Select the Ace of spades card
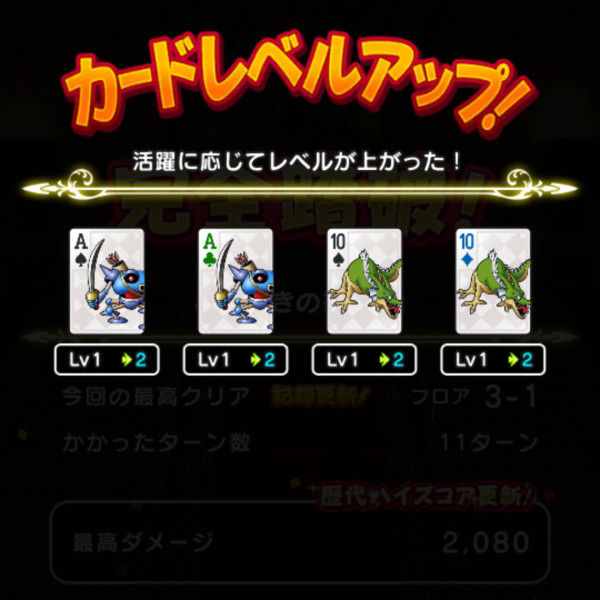 pos(106,280)
